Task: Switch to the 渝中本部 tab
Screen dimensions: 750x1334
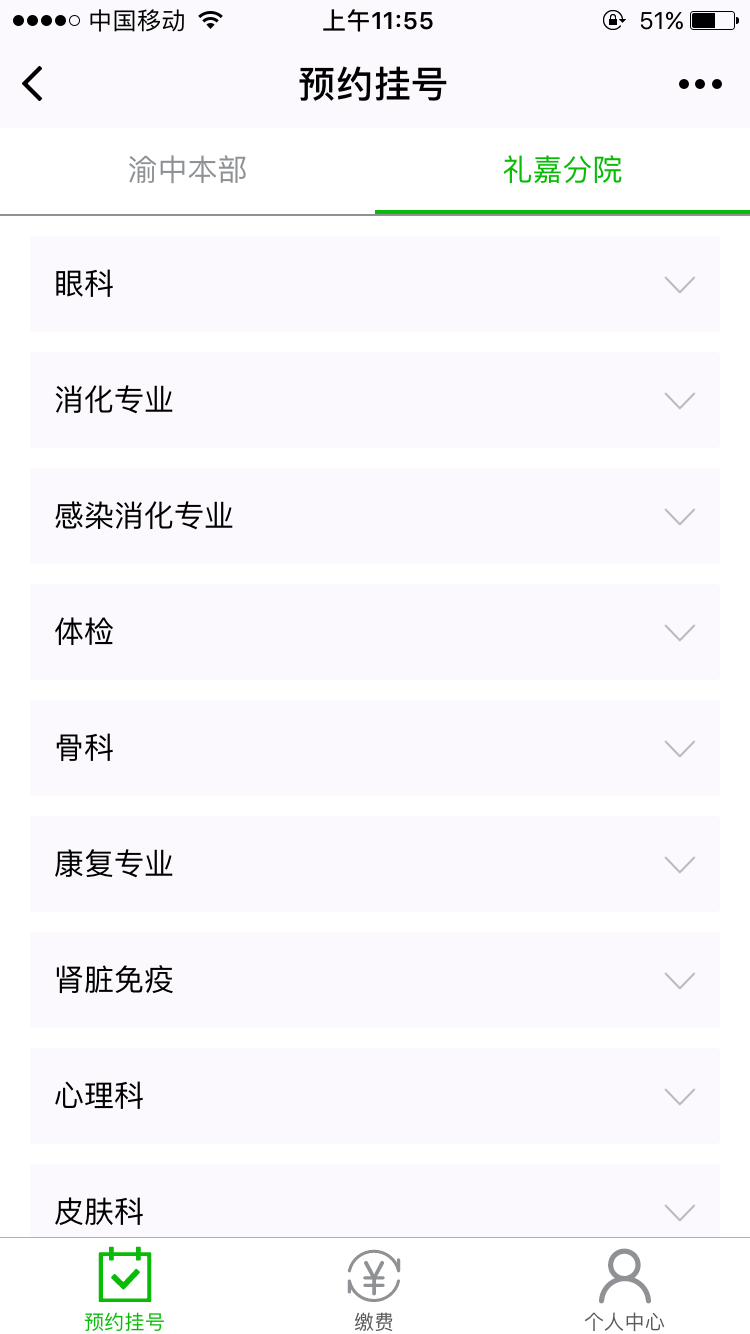Action: 187,171
